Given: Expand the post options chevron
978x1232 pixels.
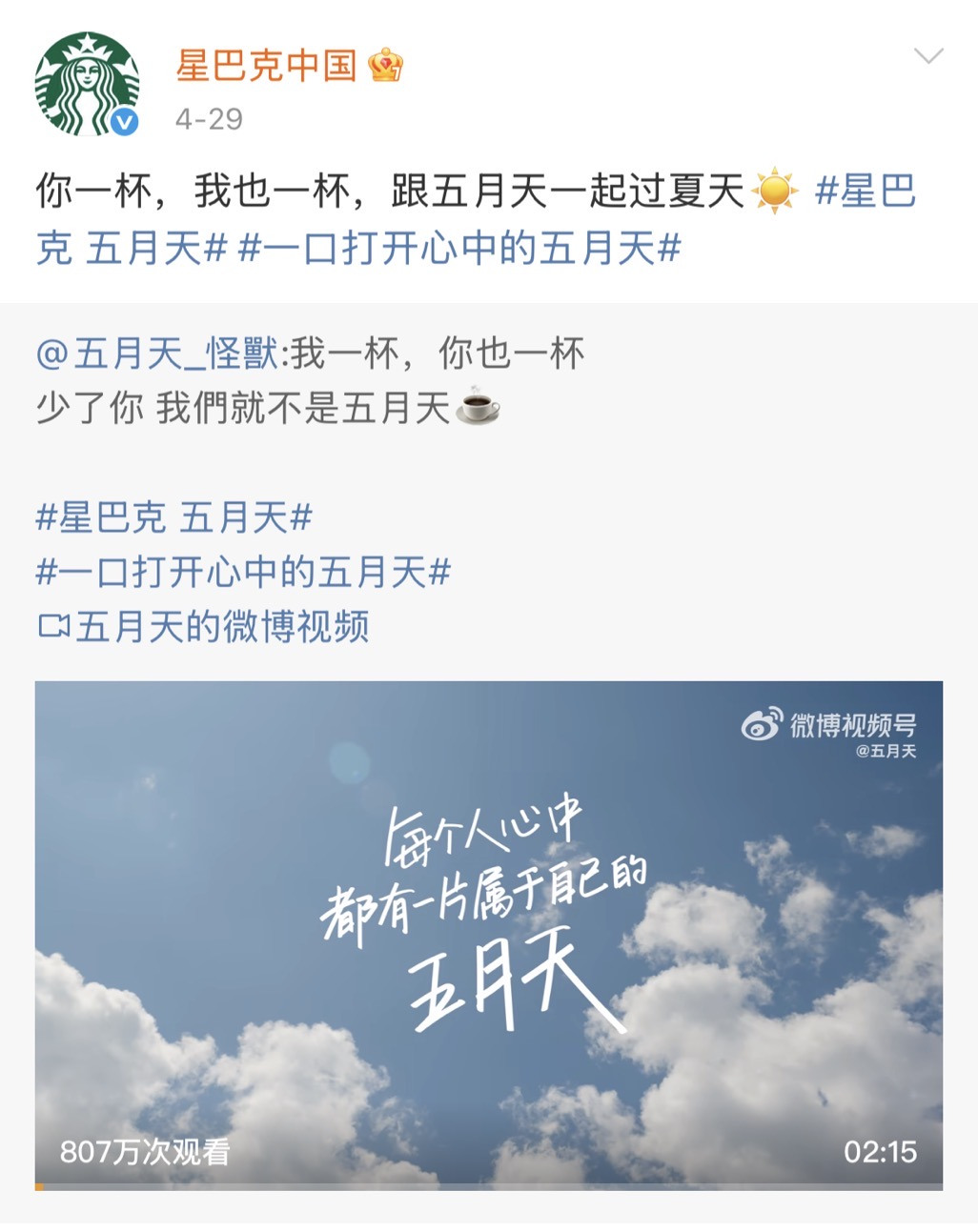Looking at the screenshot, I should [x=927, y=56].
